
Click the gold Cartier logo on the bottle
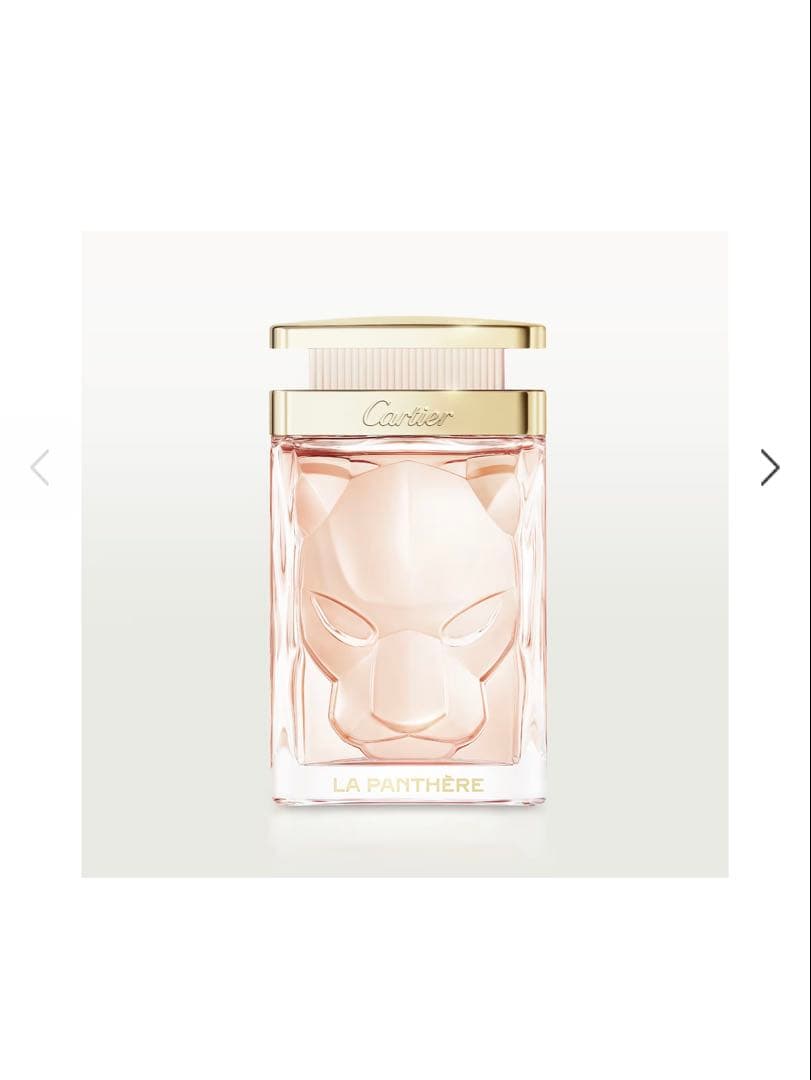coord(404,412)
